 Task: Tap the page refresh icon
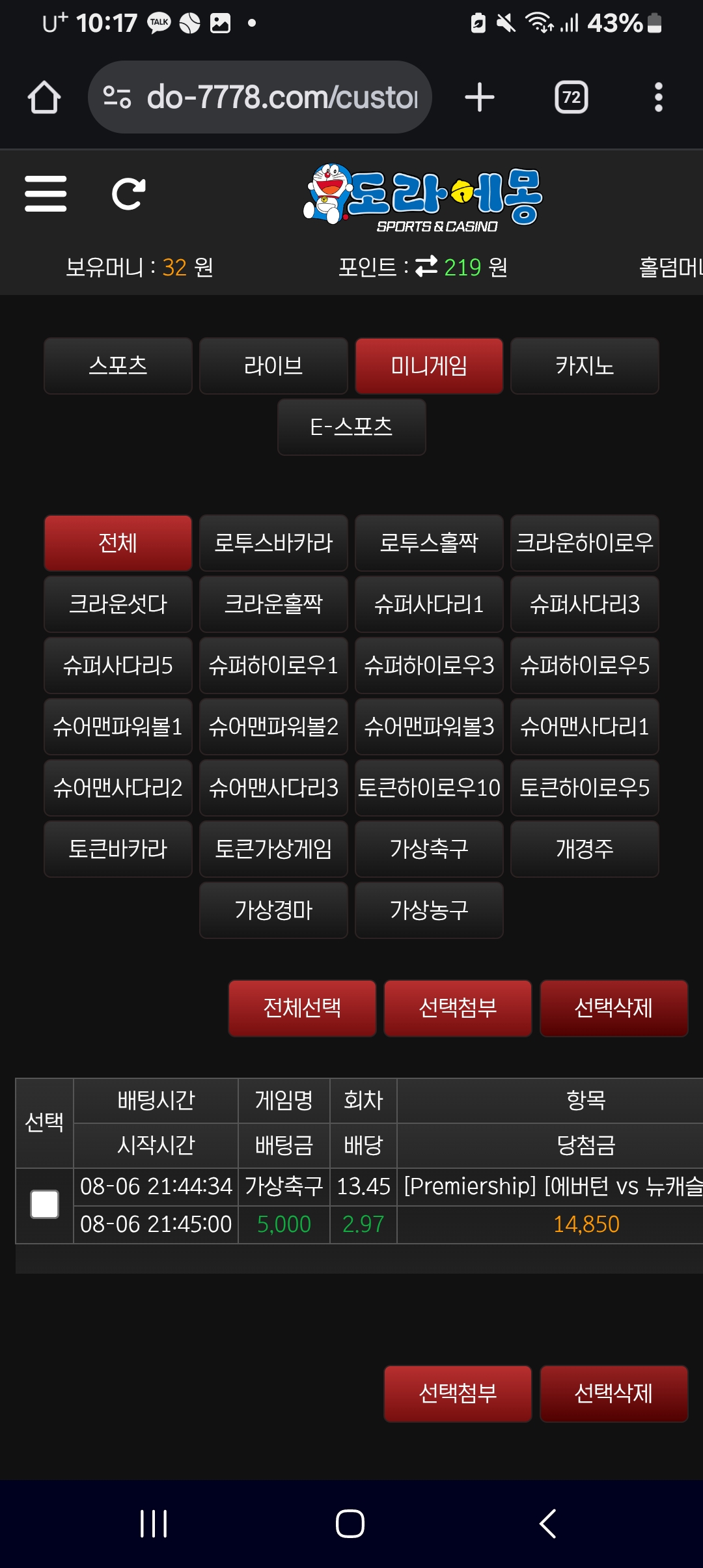pos(128,193)
